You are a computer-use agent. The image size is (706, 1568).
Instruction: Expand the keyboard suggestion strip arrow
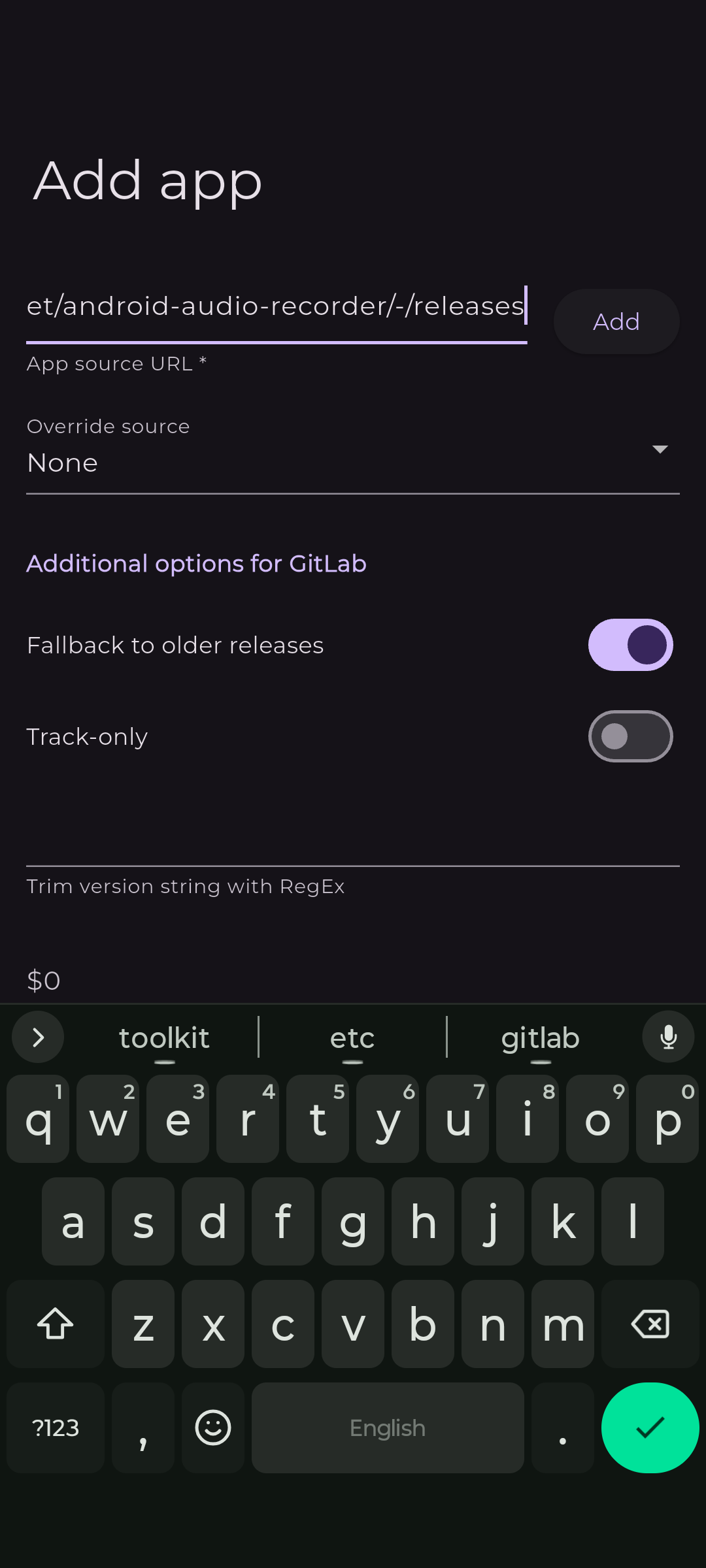(38, 1037)
